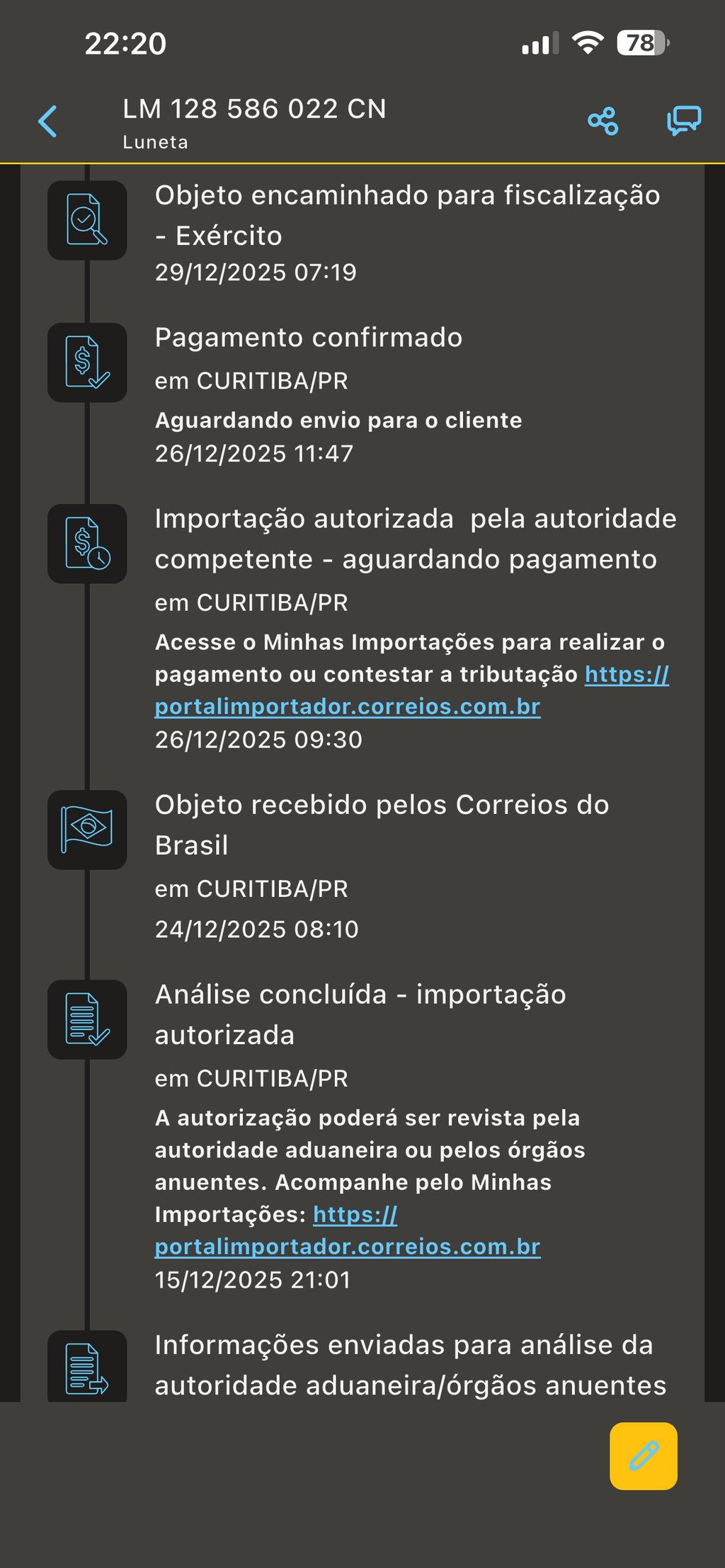Go back using the top-left arrow
Image resolution: width=725 pixels, height=1568 pixels.
coord(47,122)
